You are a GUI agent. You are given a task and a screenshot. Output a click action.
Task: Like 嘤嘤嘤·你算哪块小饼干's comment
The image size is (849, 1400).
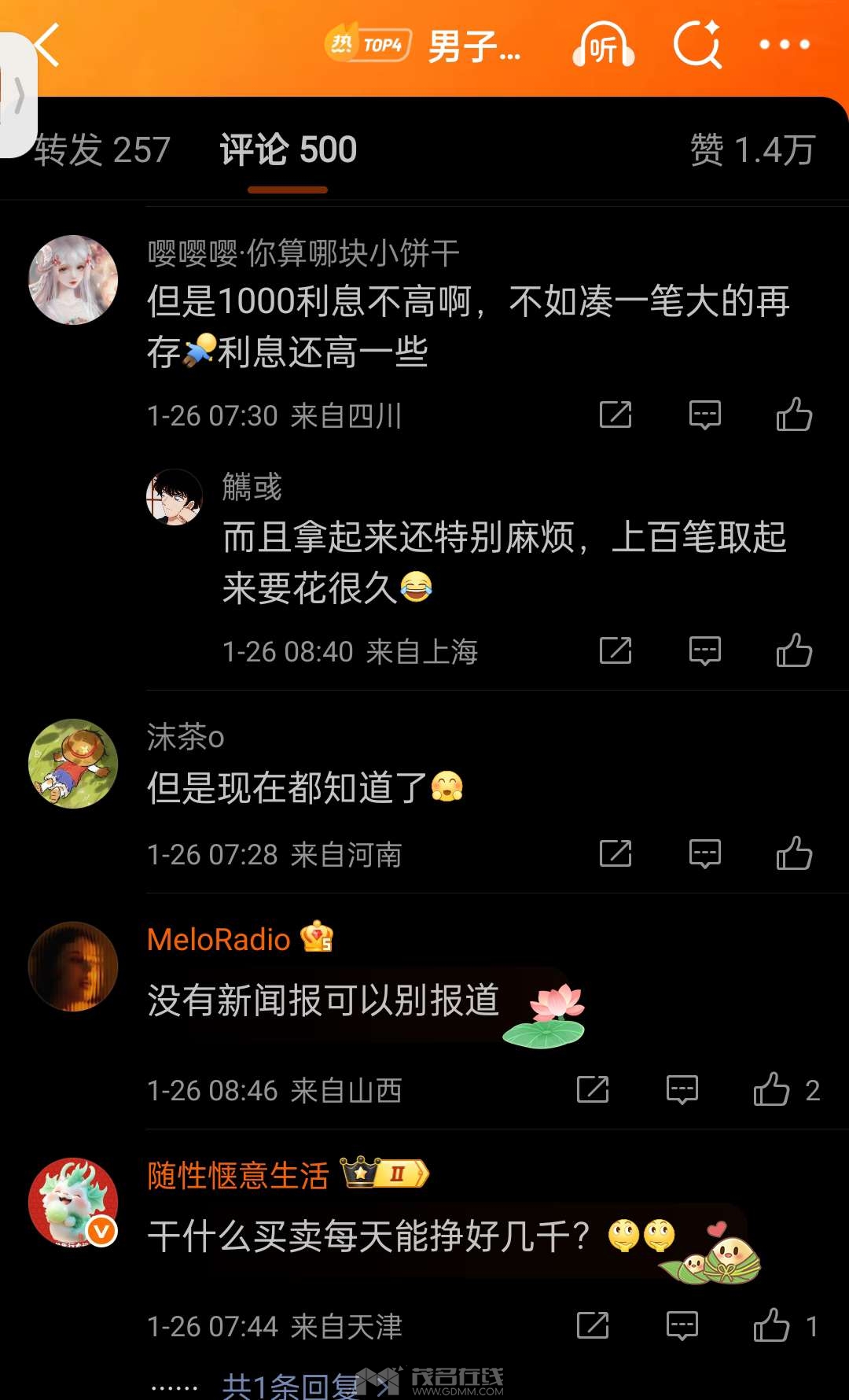[794, 414]
